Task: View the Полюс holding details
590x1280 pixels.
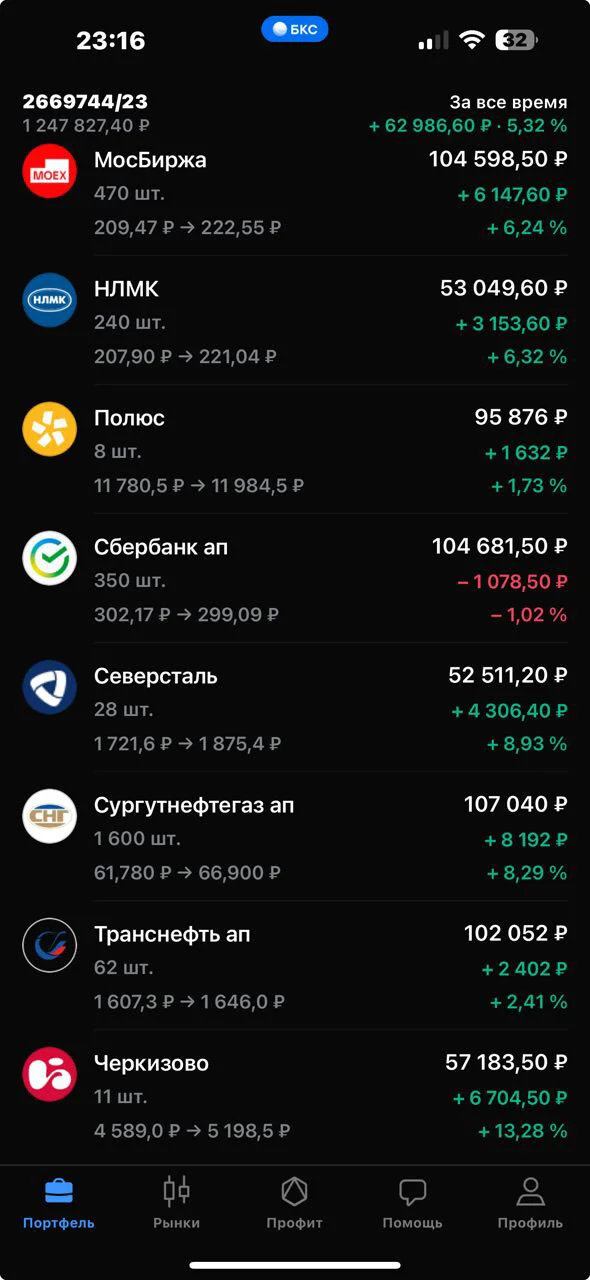Action: (x=295, y=450)
